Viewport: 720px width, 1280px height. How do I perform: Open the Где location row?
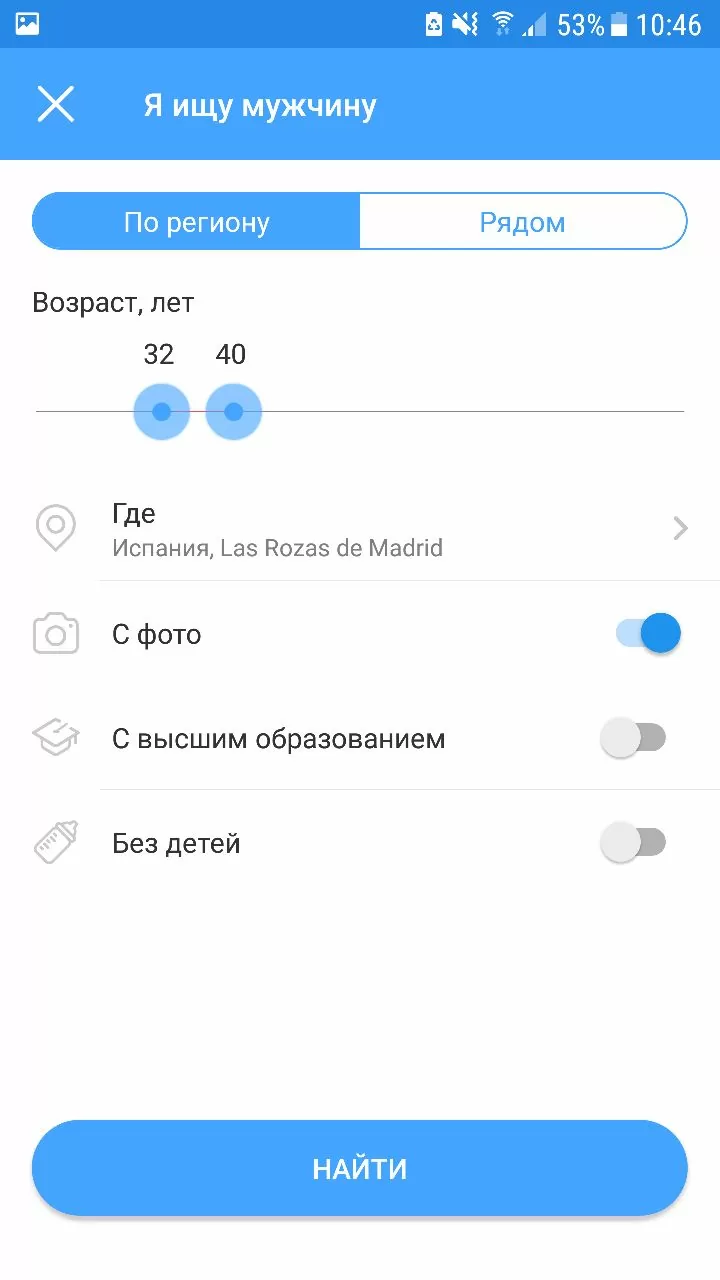tap(360, 529)
